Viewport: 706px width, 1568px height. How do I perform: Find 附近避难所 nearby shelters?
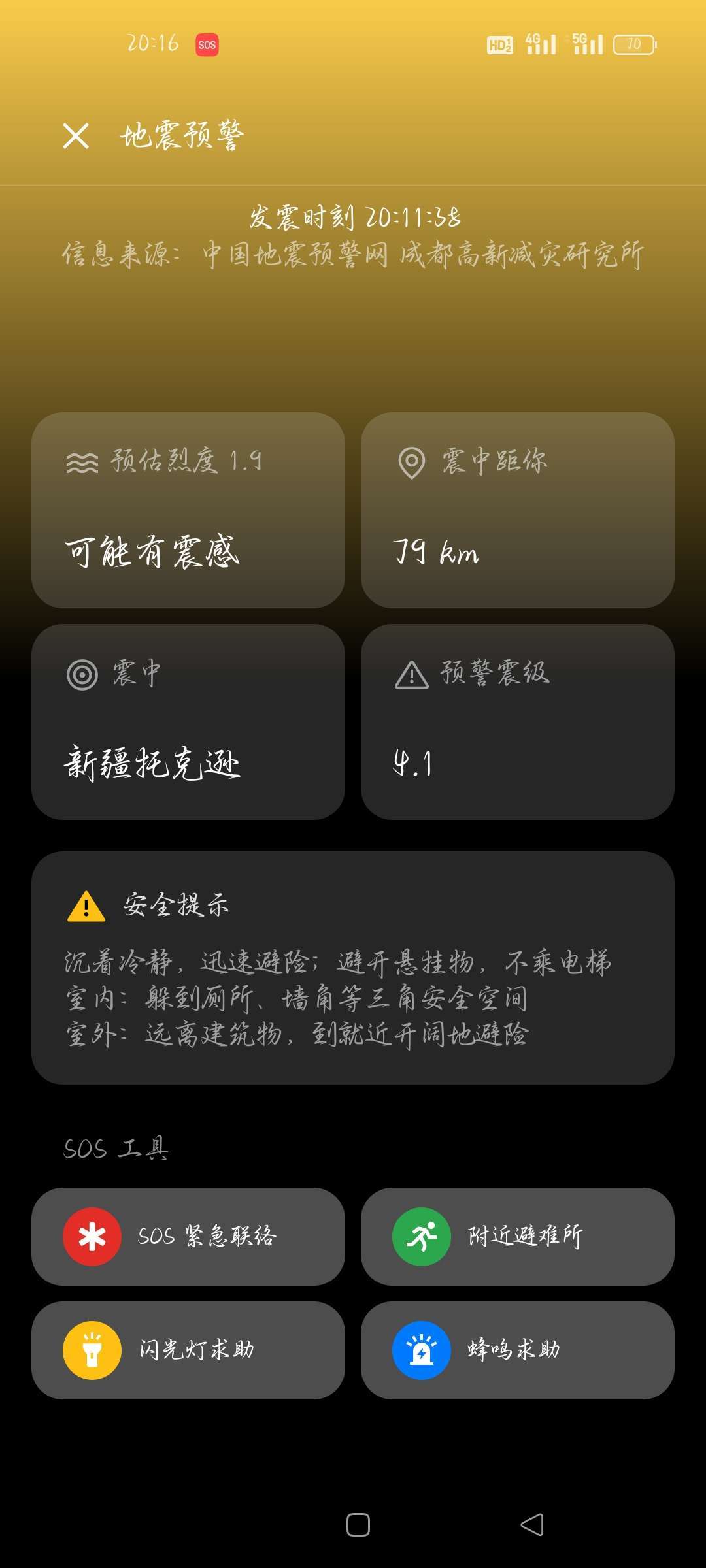[517, 1236]
